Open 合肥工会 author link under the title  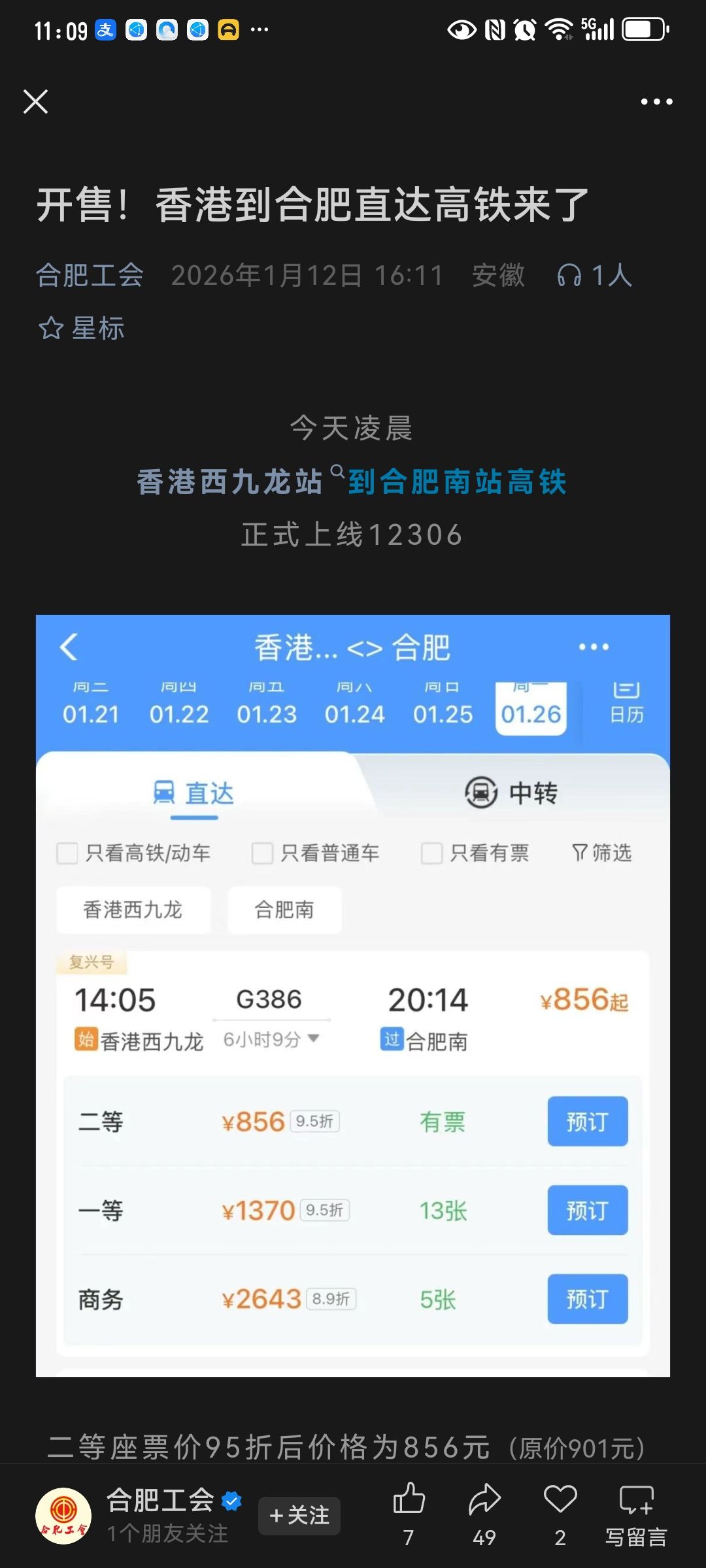[x=90, y=275]
